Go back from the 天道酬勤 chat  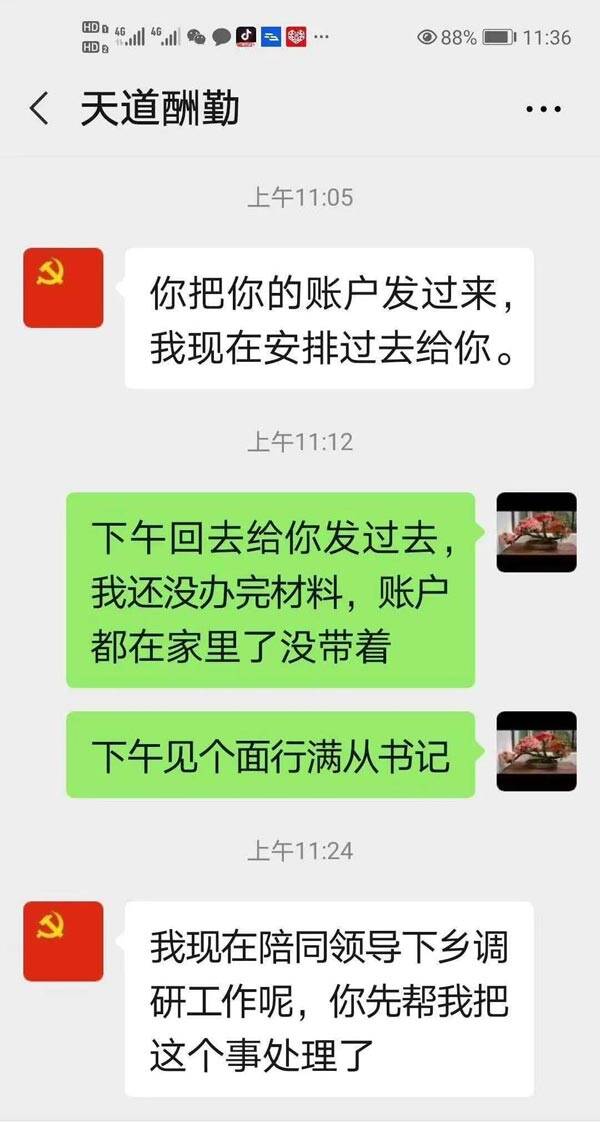coord(39,108)
